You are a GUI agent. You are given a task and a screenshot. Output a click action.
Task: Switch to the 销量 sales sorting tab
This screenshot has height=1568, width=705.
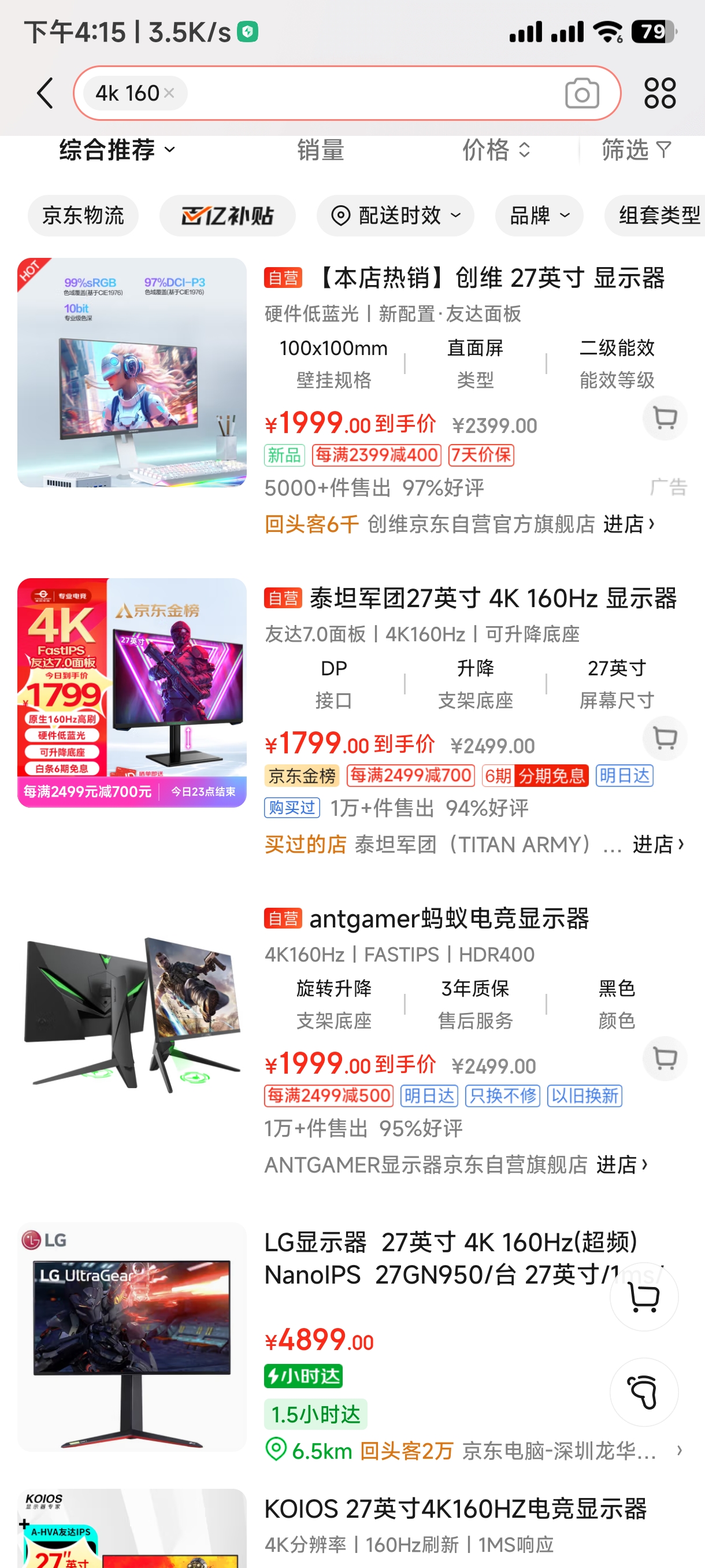point(319,150)
